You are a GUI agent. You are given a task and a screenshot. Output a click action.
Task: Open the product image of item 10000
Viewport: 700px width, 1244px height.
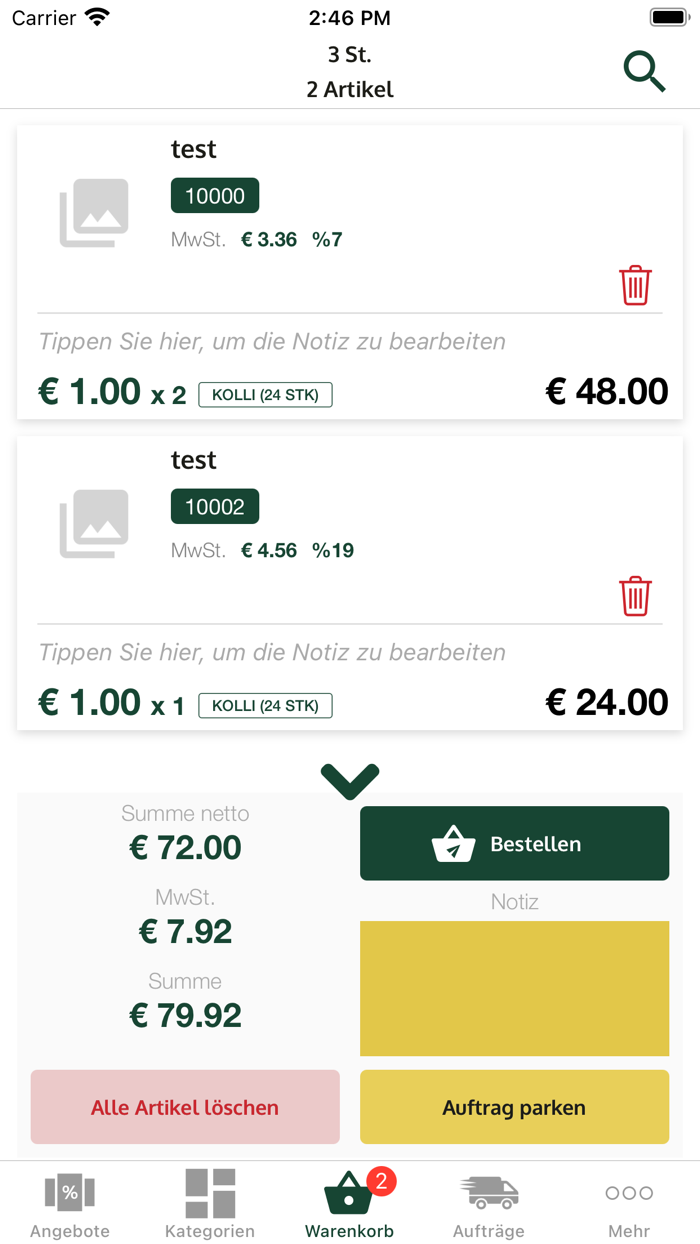coord(94,213)
